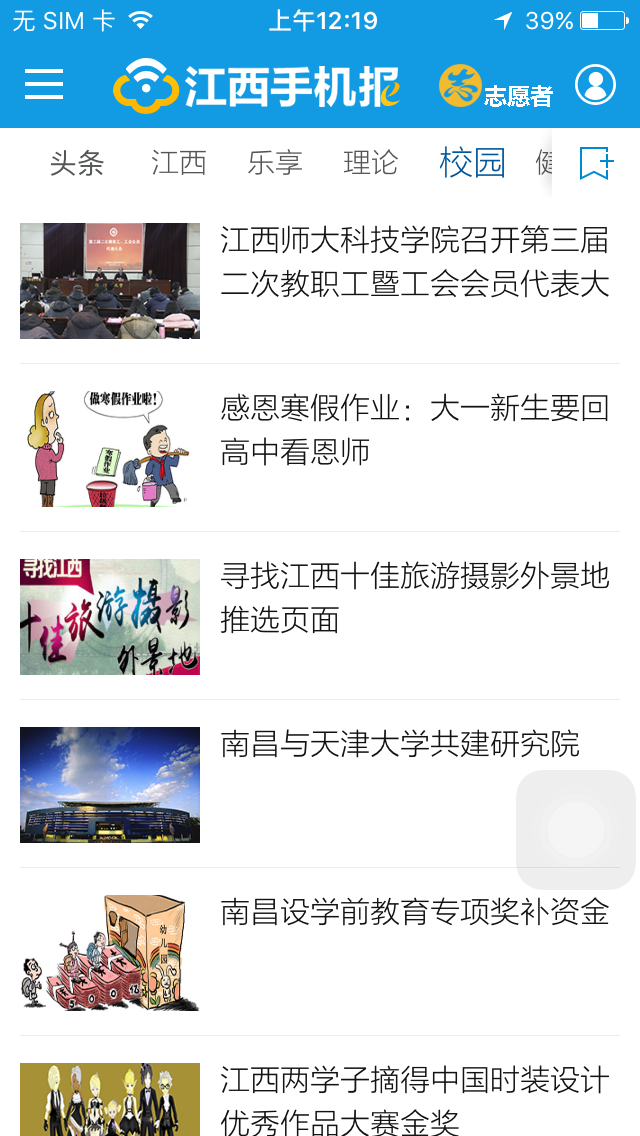Tap the AssistiveTouch floating button
The height and width of the screenshot is (1136, 640).
(x=576, y=829)
